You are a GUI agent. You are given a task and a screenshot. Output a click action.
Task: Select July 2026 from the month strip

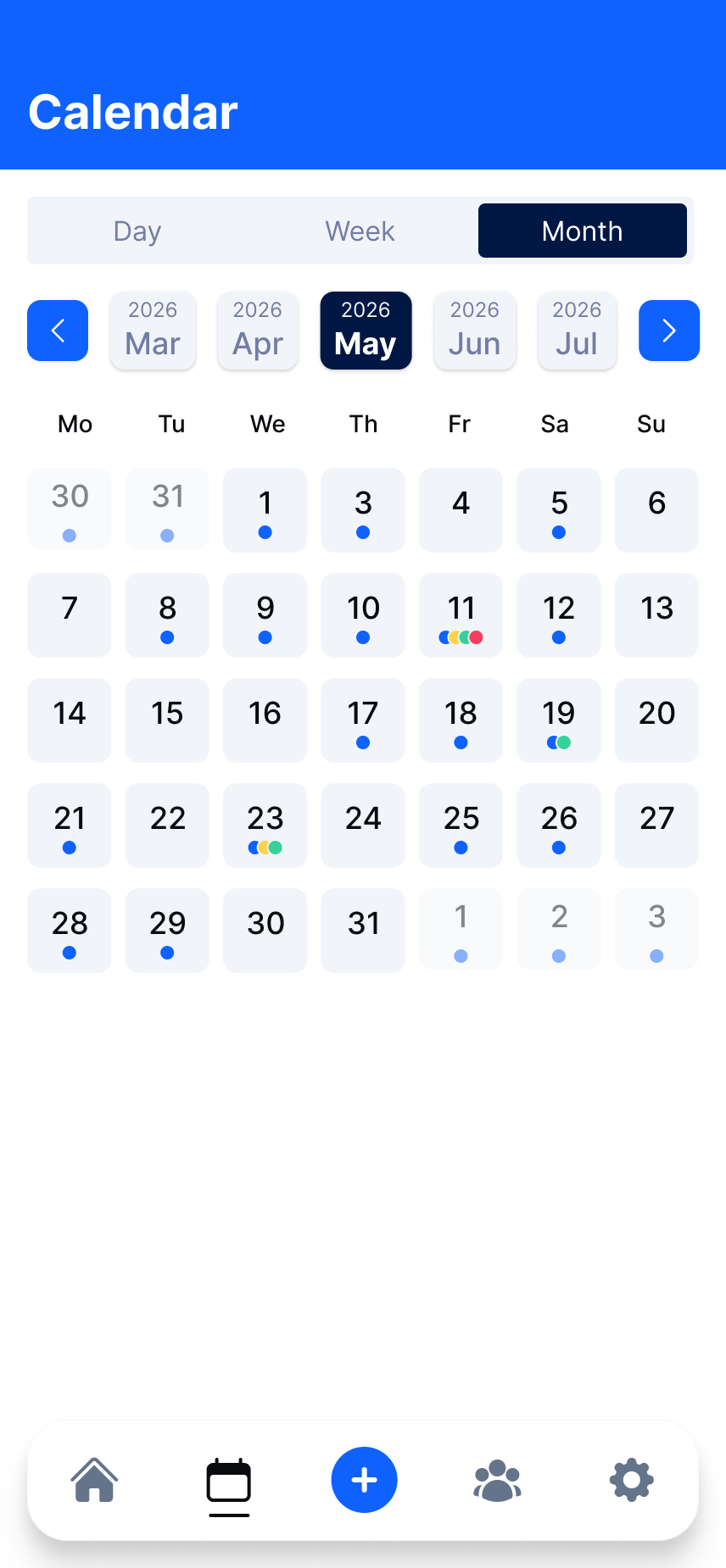(x=577, y=331)
